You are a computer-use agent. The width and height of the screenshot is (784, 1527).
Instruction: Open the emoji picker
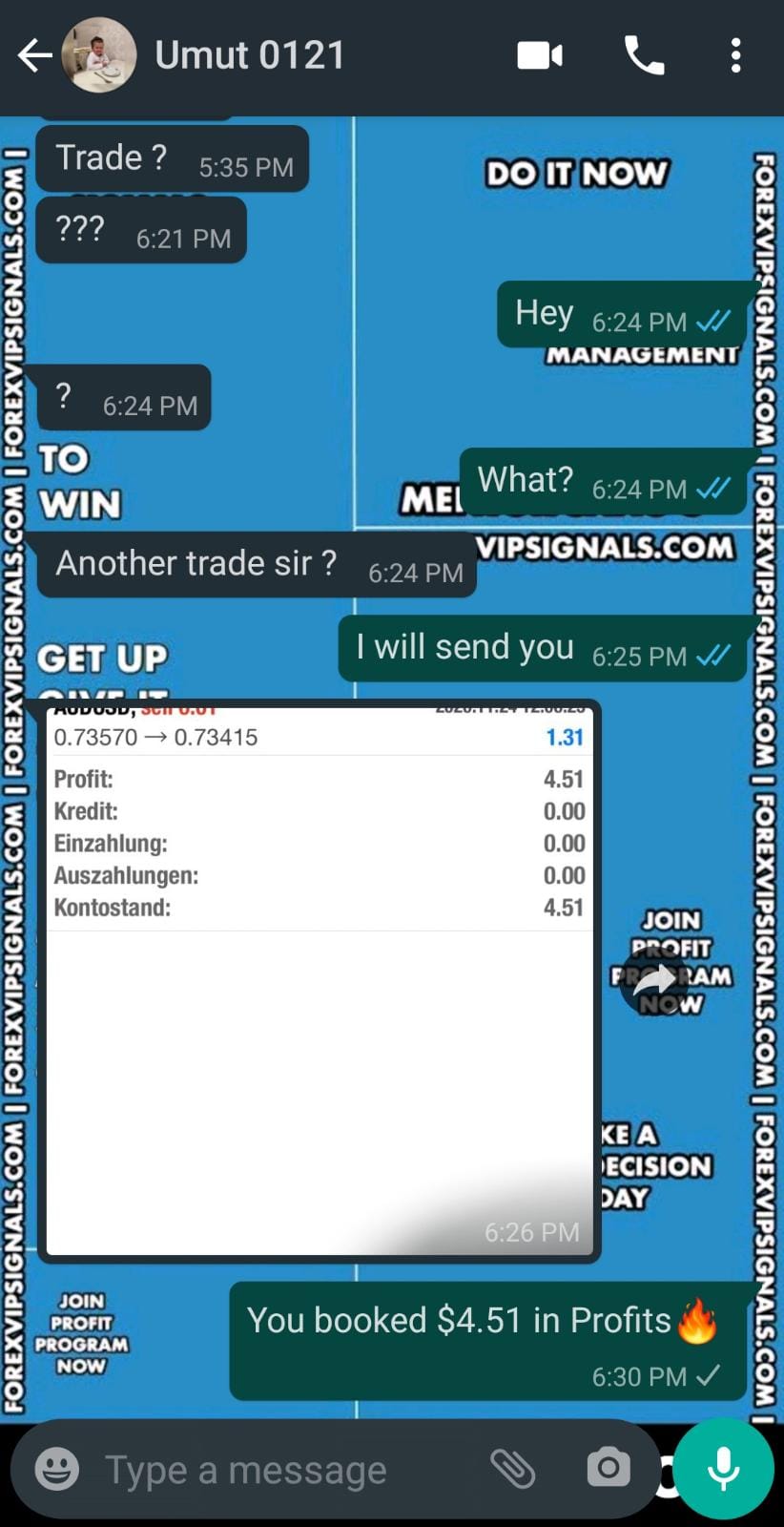point(57,1469)
